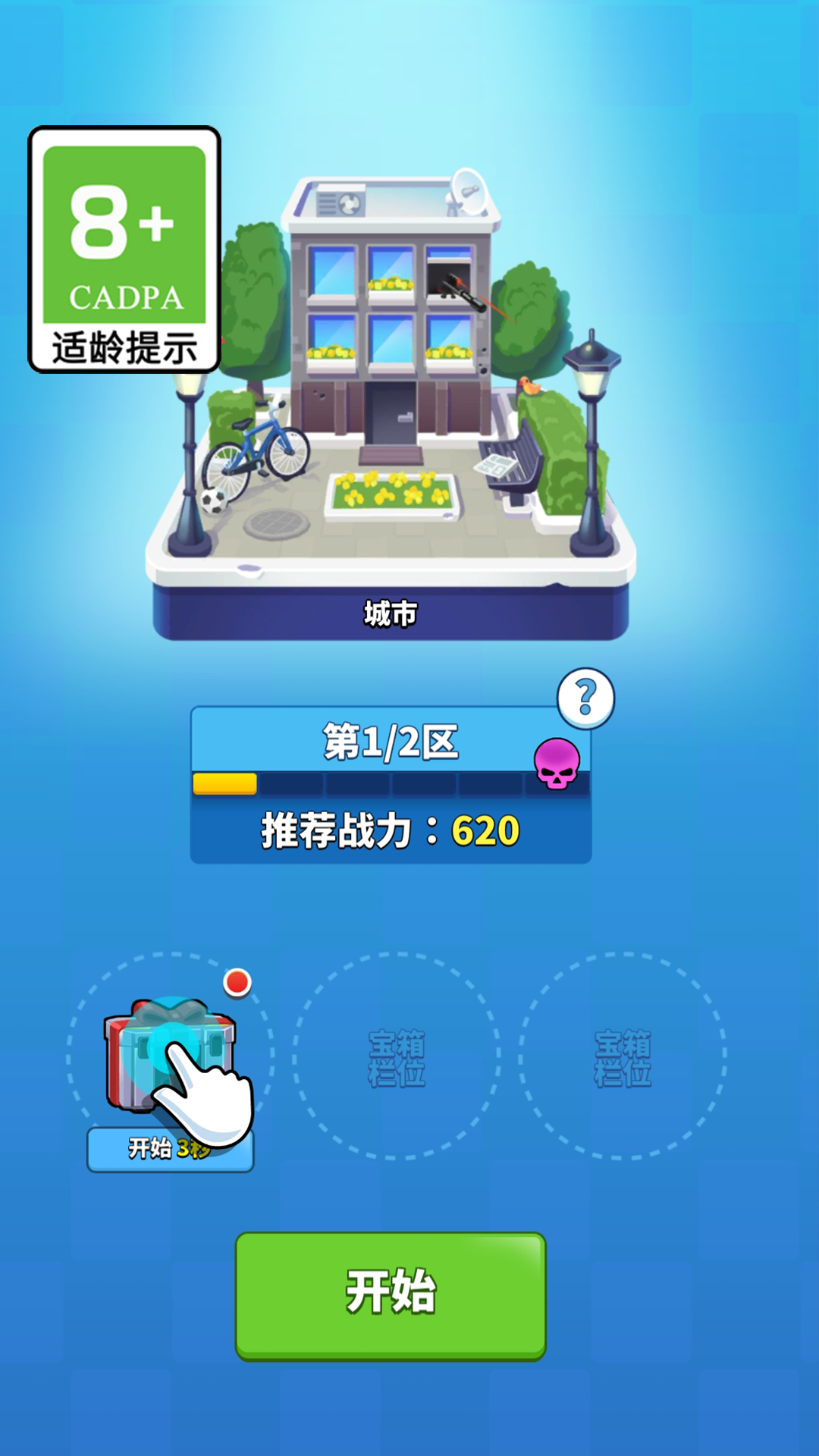Screen dimensions: 819x1456
Task: Open the question mark help icon
Action: [585, 698]
